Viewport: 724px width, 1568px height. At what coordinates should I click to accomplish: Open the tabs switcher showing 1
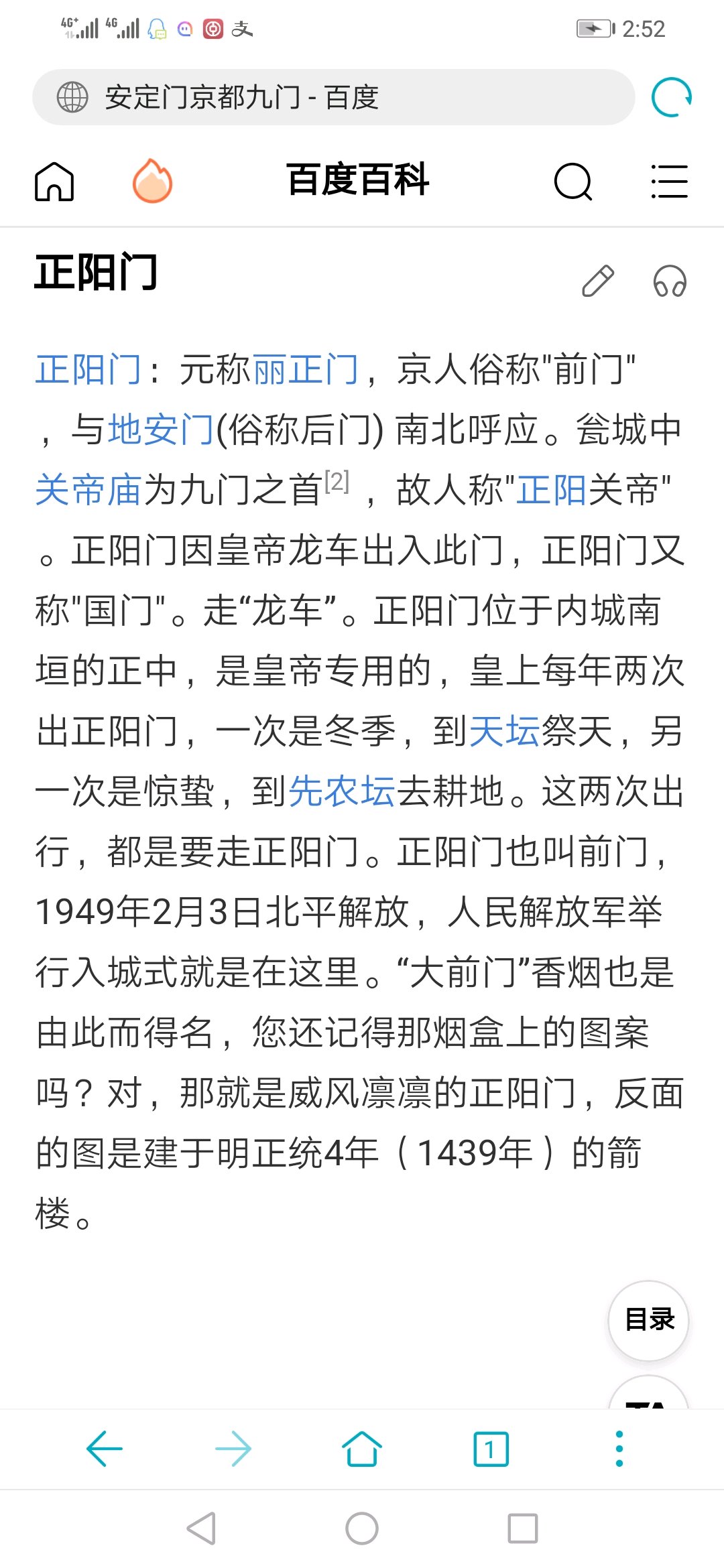(491, 1449)
